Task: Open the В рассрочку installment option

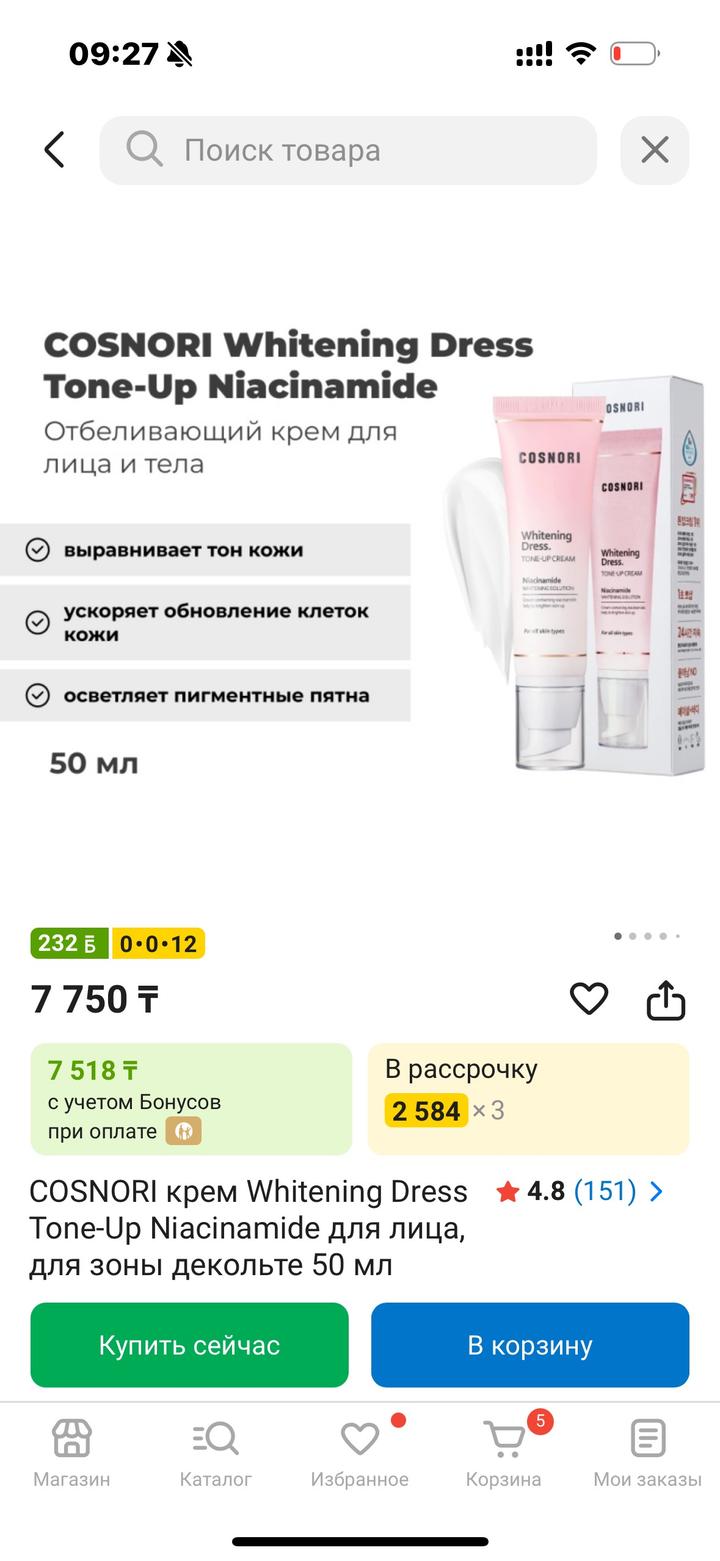Action: tap(528, 1099)
